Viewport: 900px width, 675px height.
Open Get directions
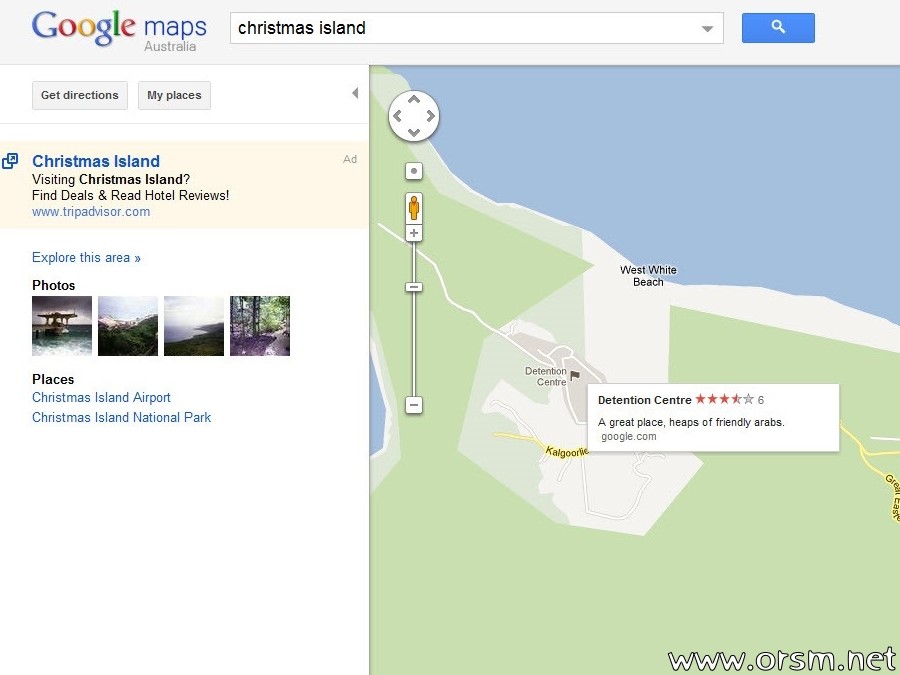80,95
